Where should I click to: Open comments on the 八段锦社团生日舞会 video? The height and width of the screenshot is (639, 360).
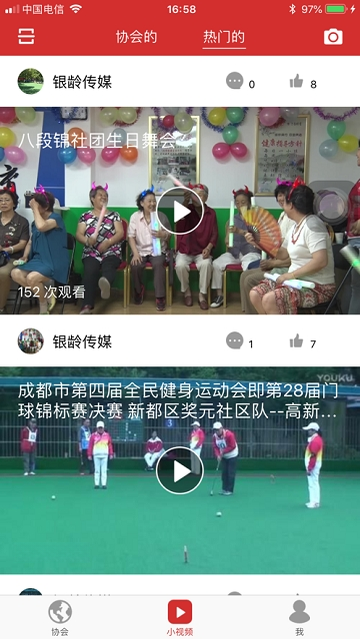pos(235,81)
